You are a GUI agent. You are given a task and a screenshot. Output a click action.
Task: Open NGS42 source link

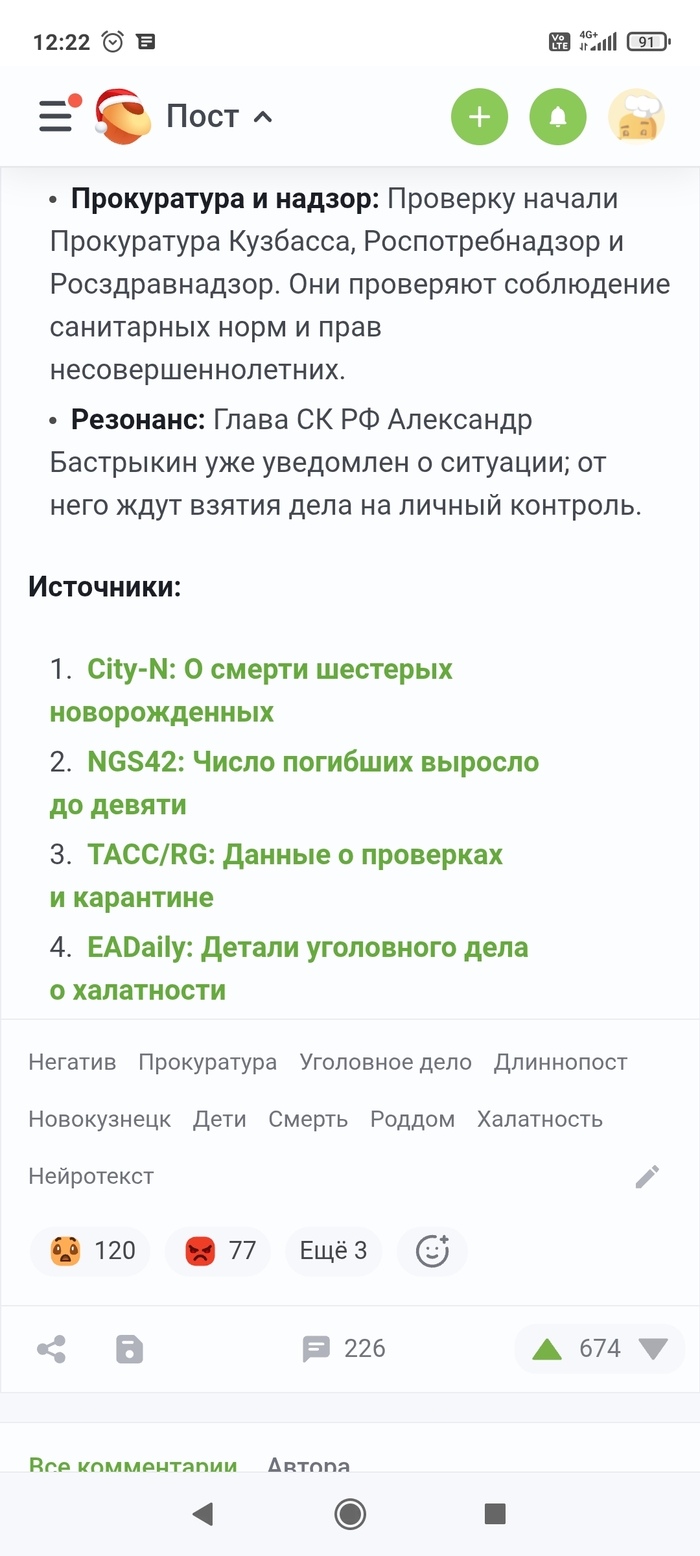pos(312,762)
